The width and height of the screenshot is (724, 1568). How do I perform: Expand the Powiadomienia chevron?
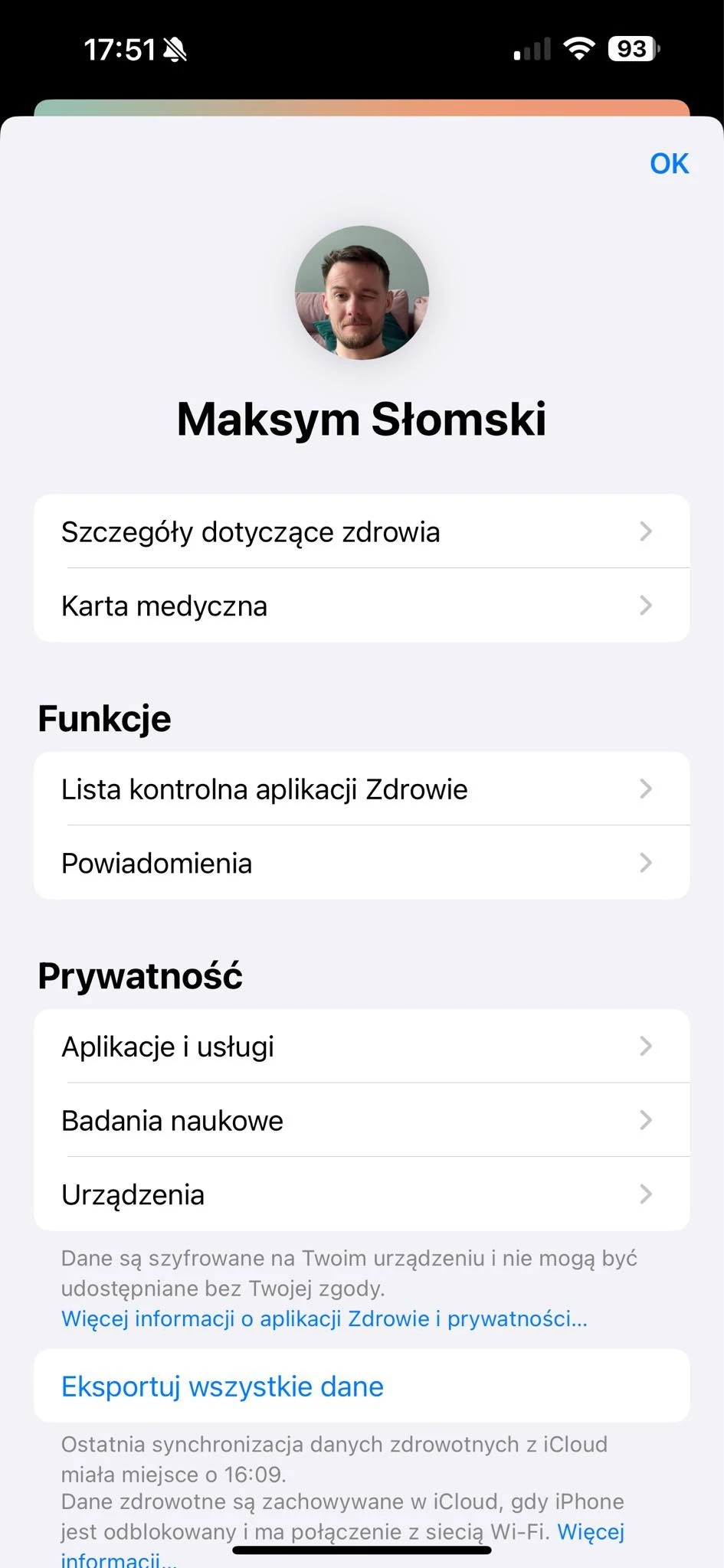646,863
